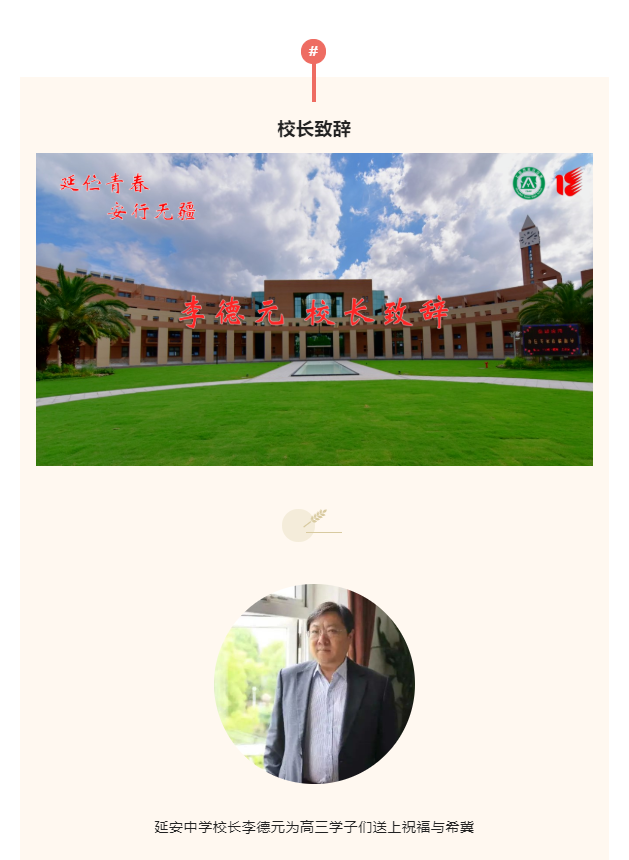Open the 李德元校长致辞 campus video image

[x=314, y=309]
